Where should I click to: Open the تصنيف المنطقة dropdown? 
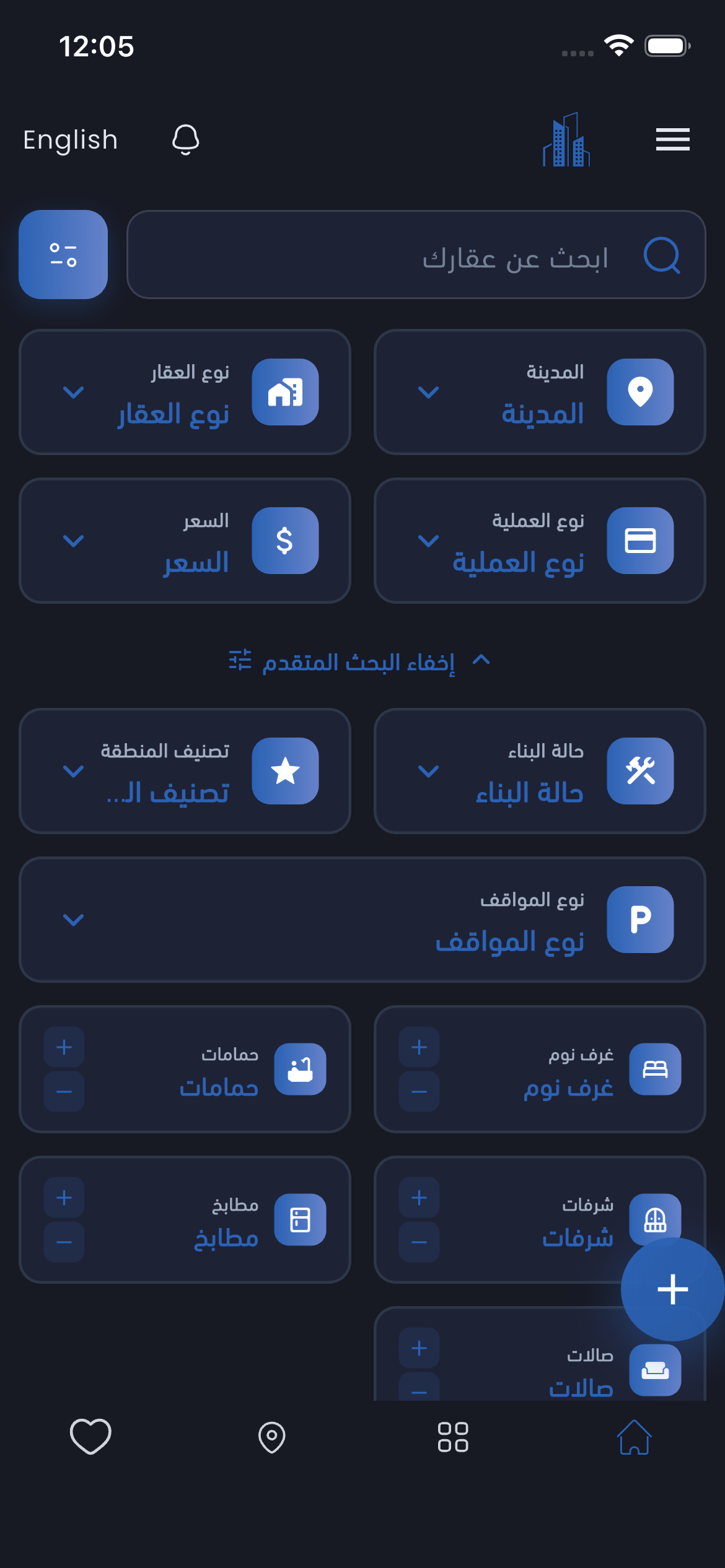pyautogui.click(x=185, y=771)
